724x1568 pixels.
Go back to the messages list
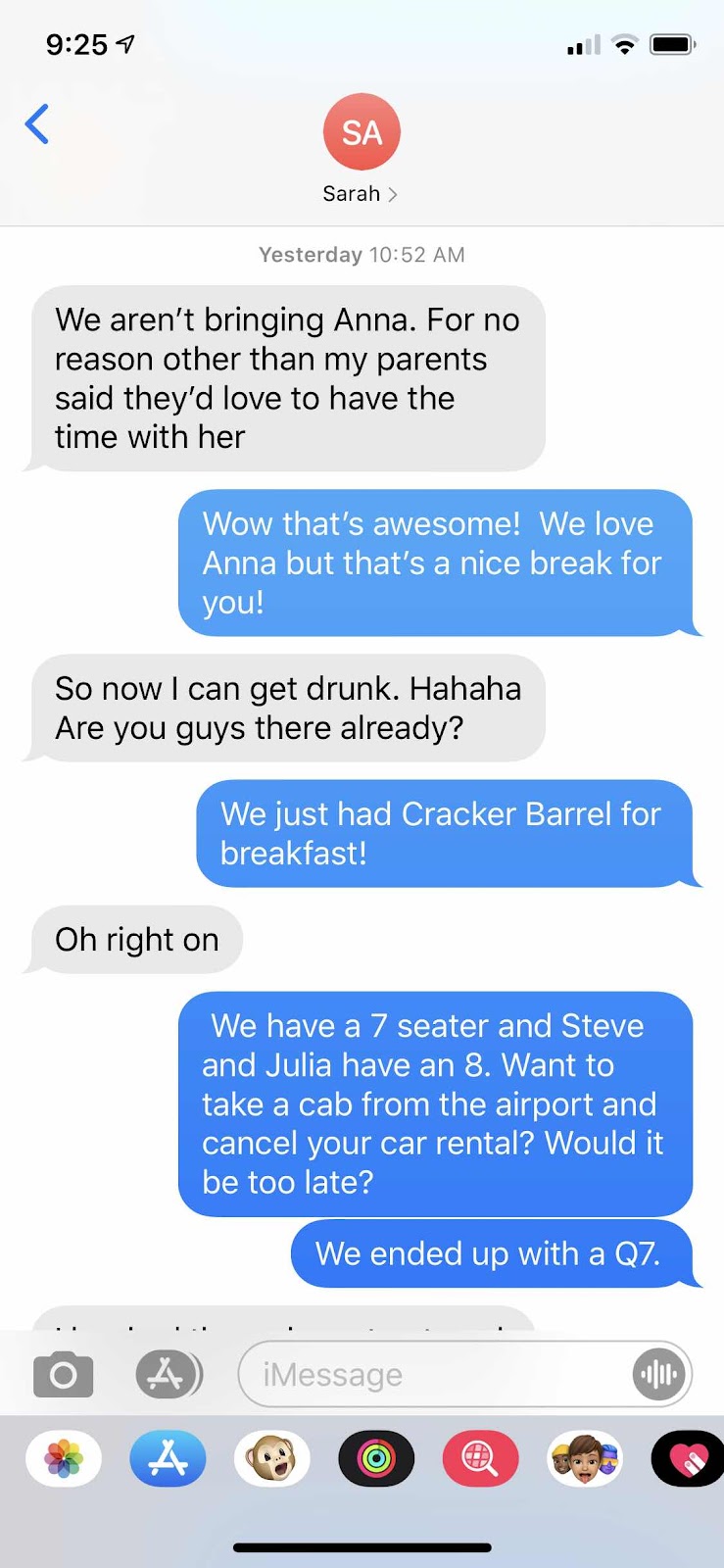[x=37, y=124]
